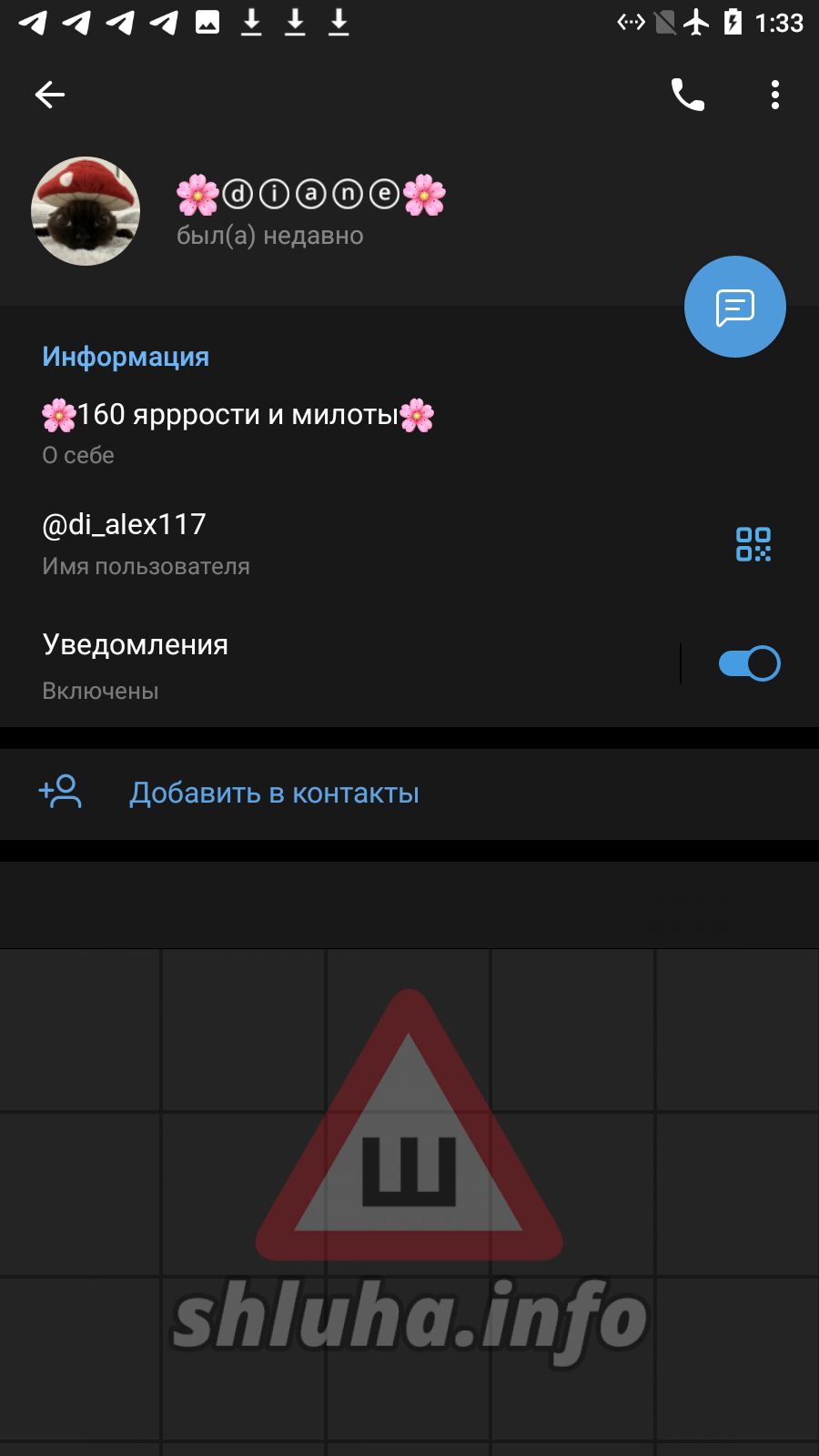Open chat via the blue message button
819x1456 pixels.
coord(734,308)
